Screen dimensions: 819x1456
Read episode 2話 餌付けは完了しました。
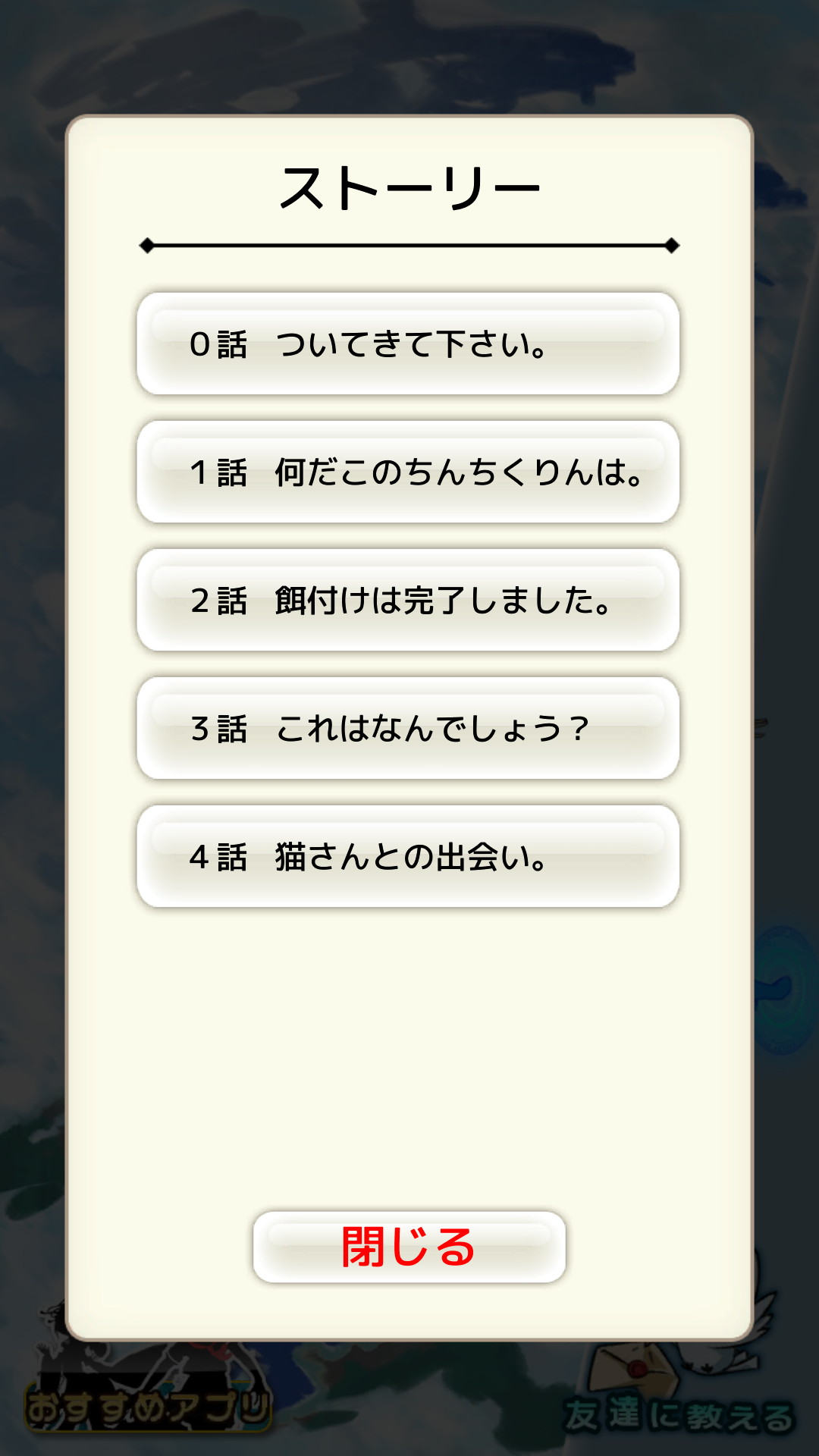(408, 601)
